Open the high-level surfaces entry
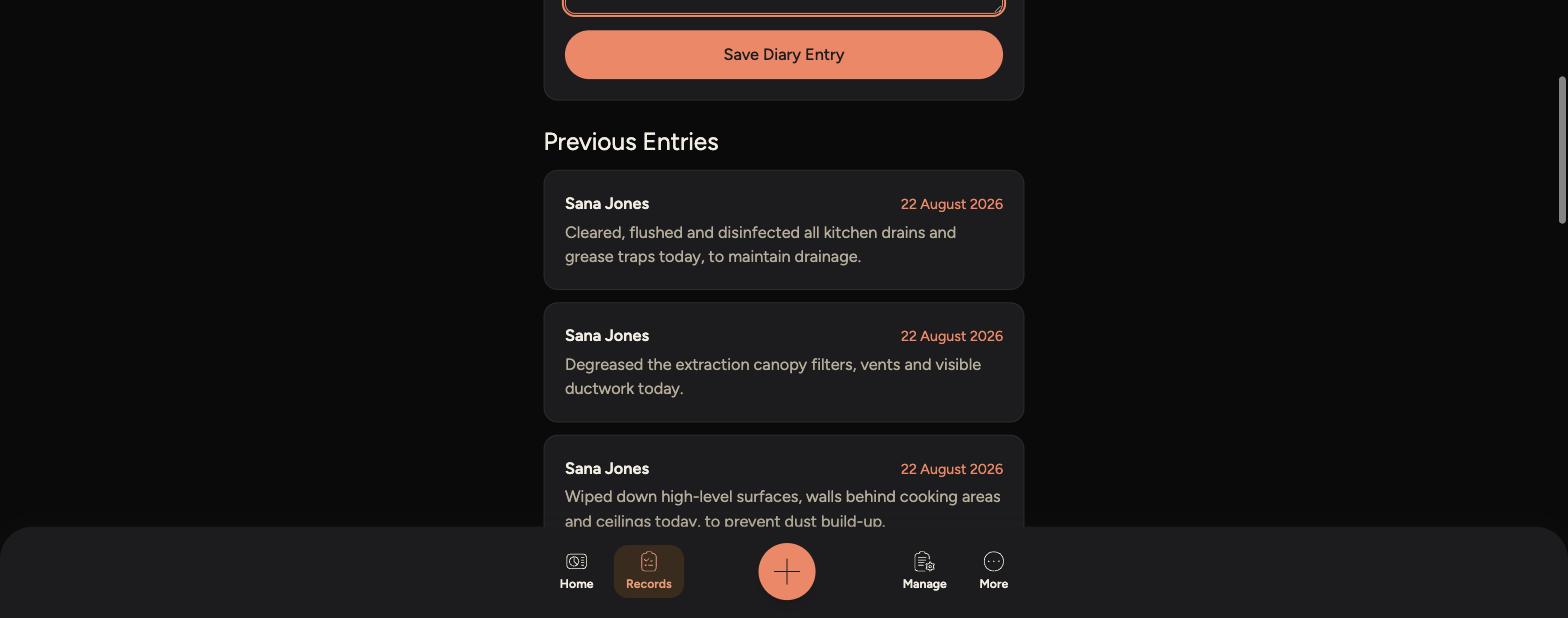 (784, 481)
